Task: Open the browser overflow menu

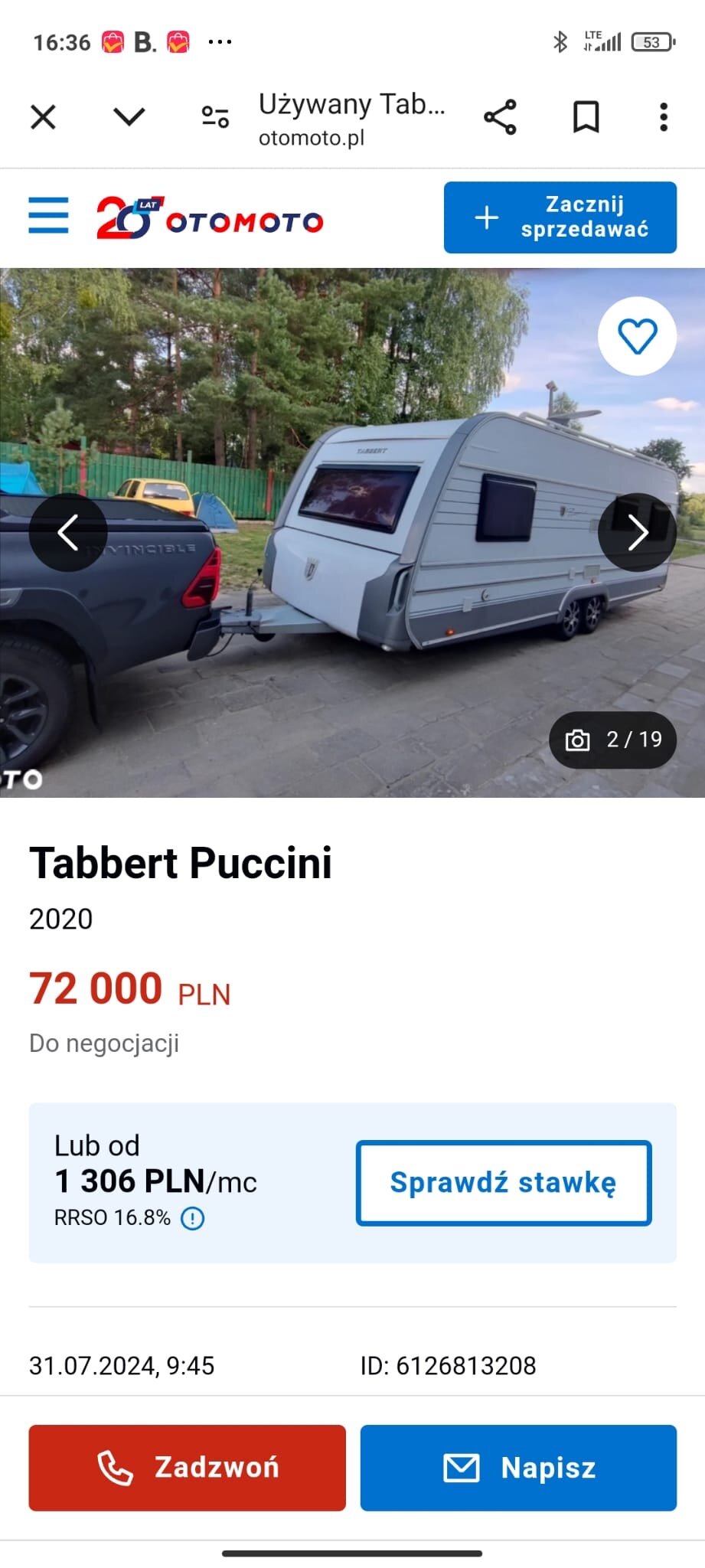Action: (x=664, y=117)
